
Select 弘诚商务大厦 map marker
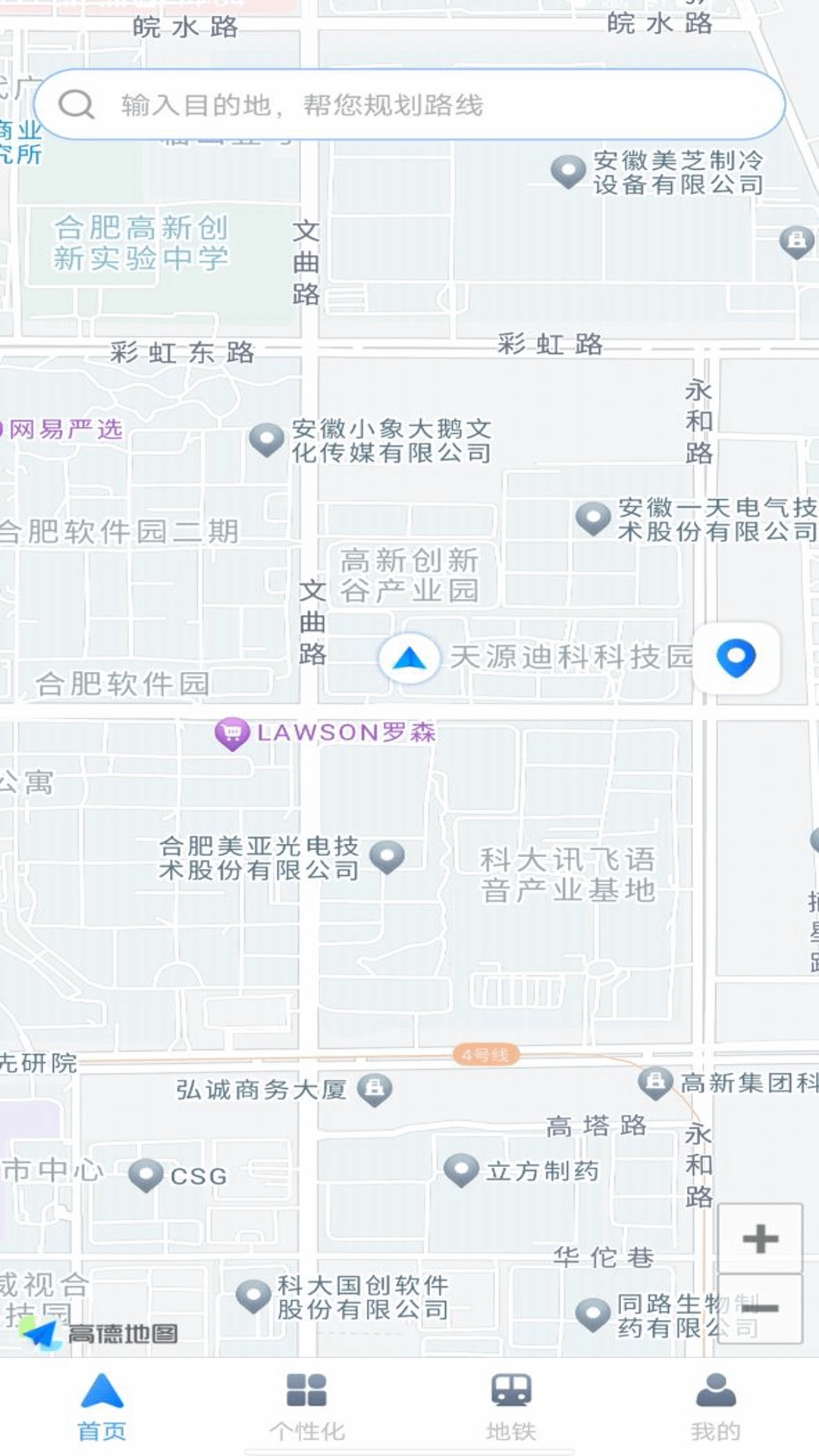[x=375, y=1090]
